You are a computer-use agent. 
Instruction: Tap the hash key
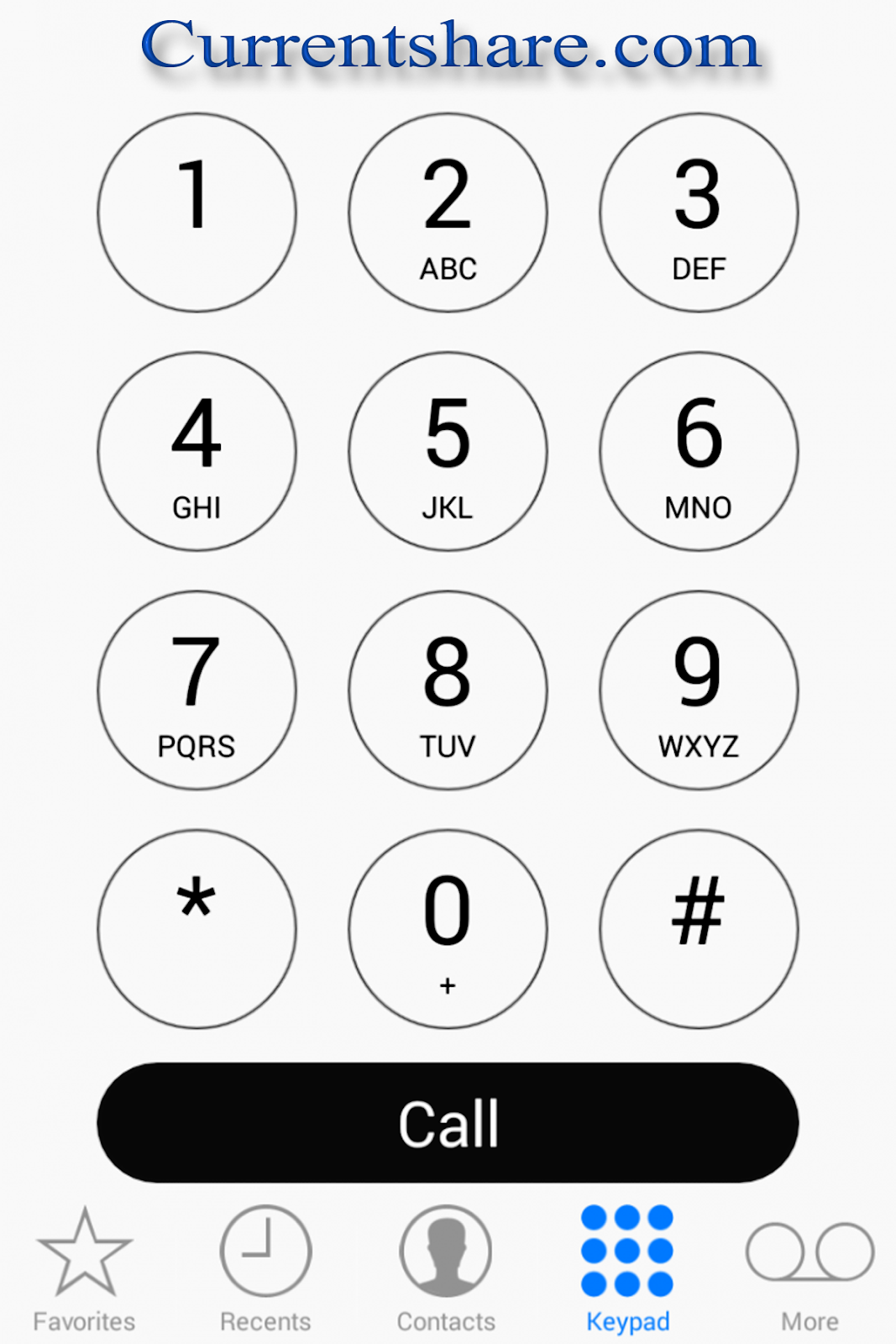coord(699,928)
